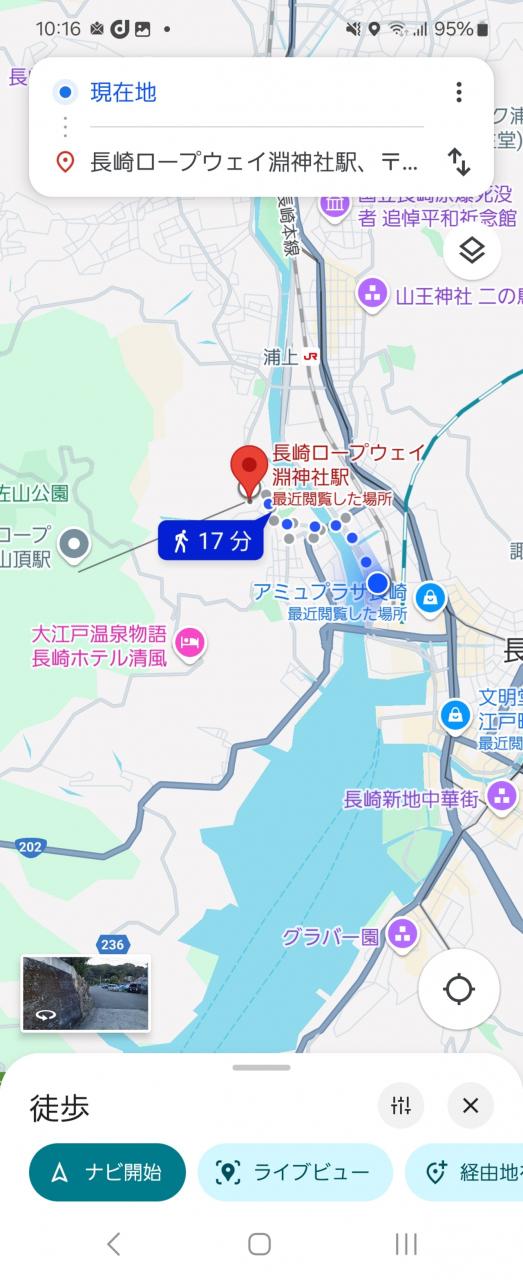The height and width of the screenshot is (1280, 523).
Task: Select the 長崎新地中華街 map pin
Action: pyautogui.click(x=502, y=798)
